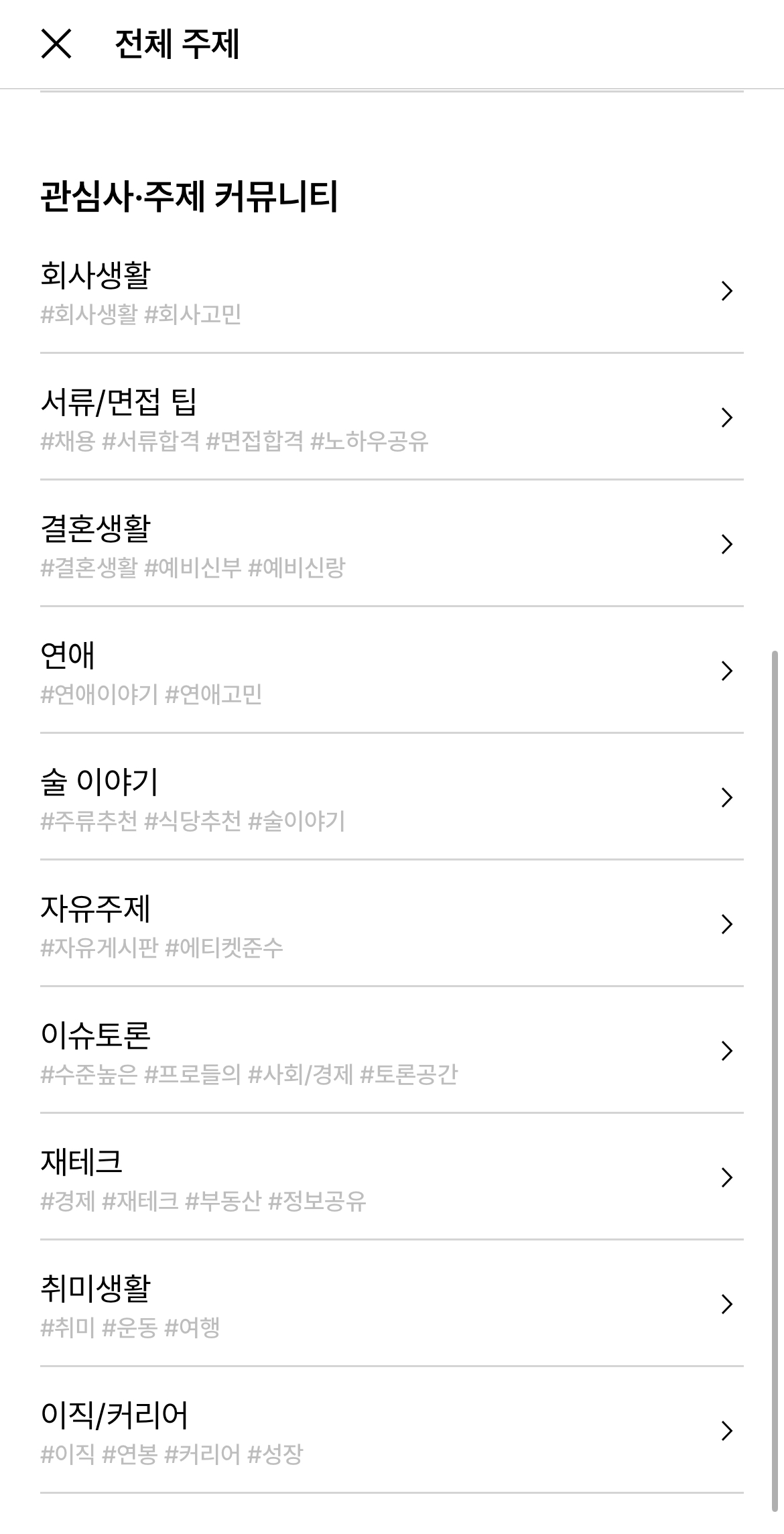Tap the #채용 hashtag under 서류/면접 팁
This screenshot has width=784, height=1534.
tap(67, 441)
